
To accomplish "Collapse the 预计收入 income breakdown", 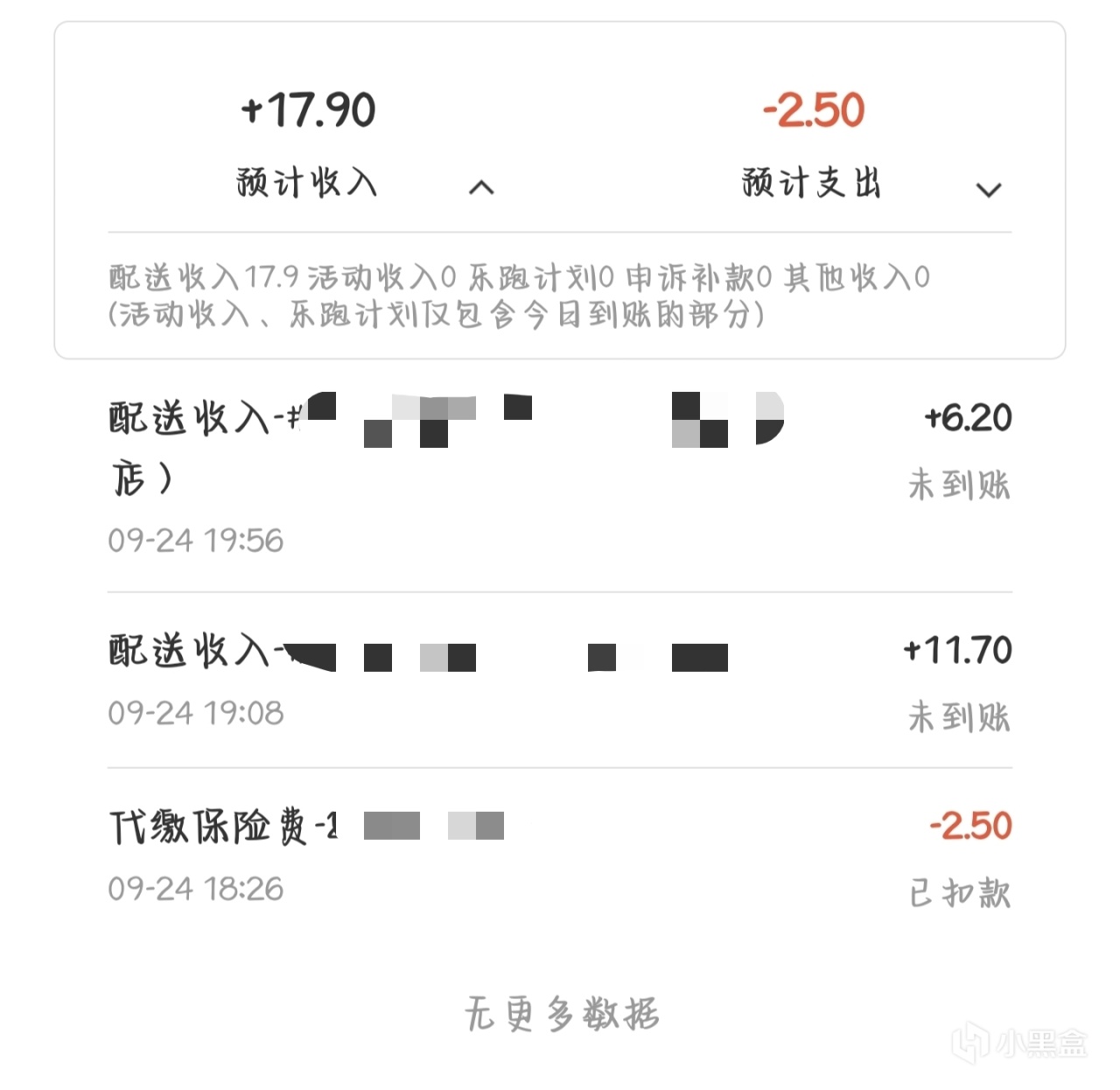I will 481,186.
